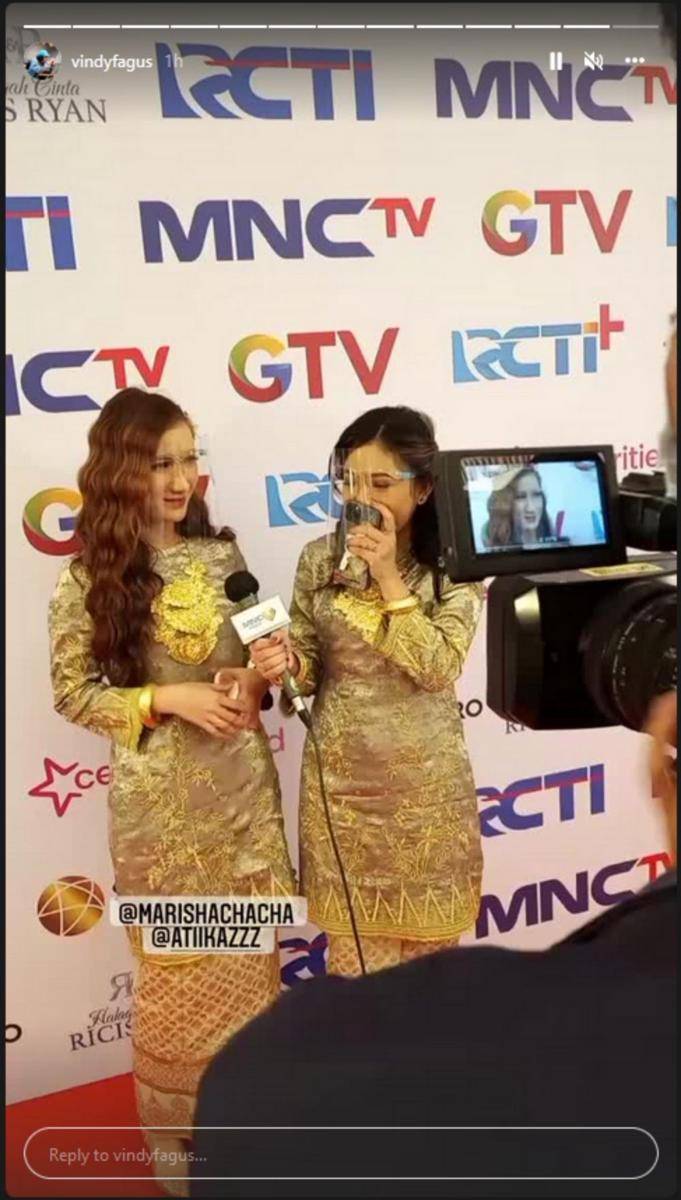Viewport: 681px width, 1200px height.
Task: Open vindyfagus profile from avatar
Action: click(42, 62)
